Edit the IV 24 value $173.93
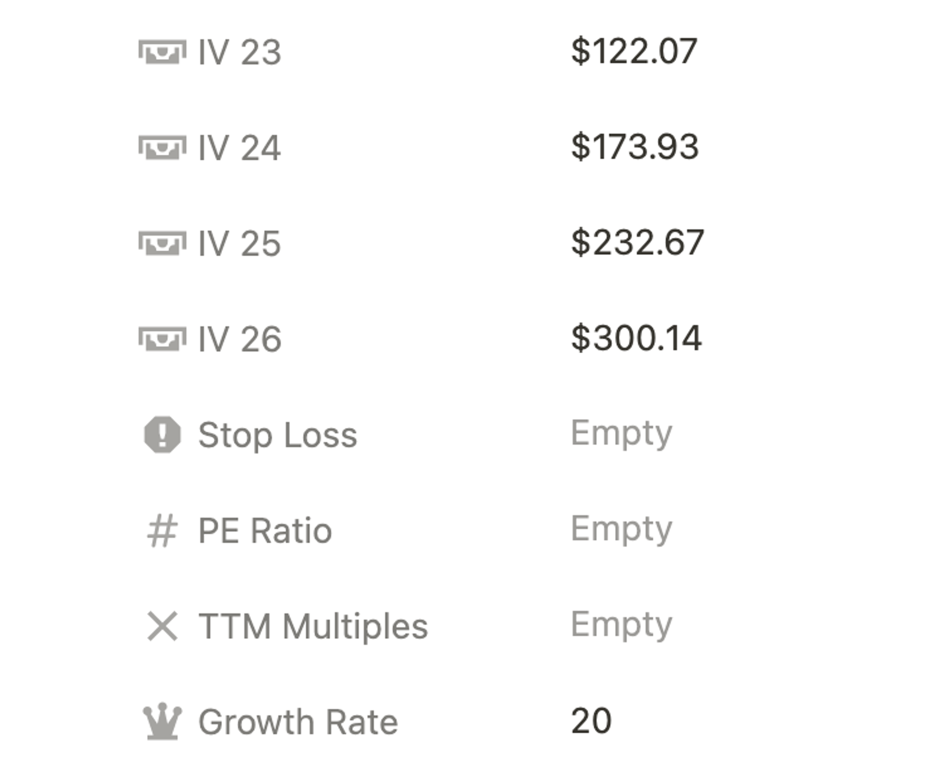Screen dimensions: 941x768 [634, 147]
